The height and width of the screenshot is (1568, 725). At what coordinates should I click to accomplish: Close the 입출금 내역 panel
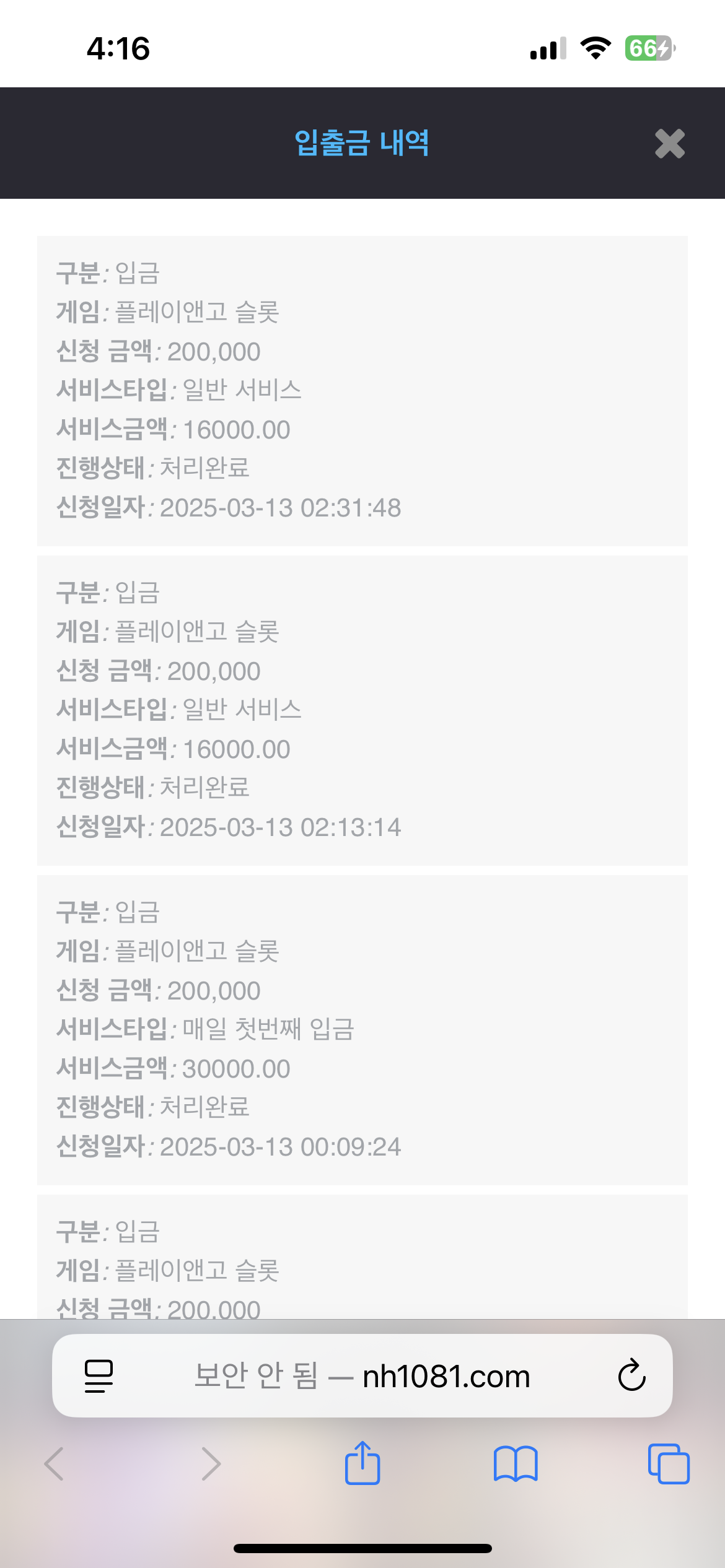[x=669, y=144]
